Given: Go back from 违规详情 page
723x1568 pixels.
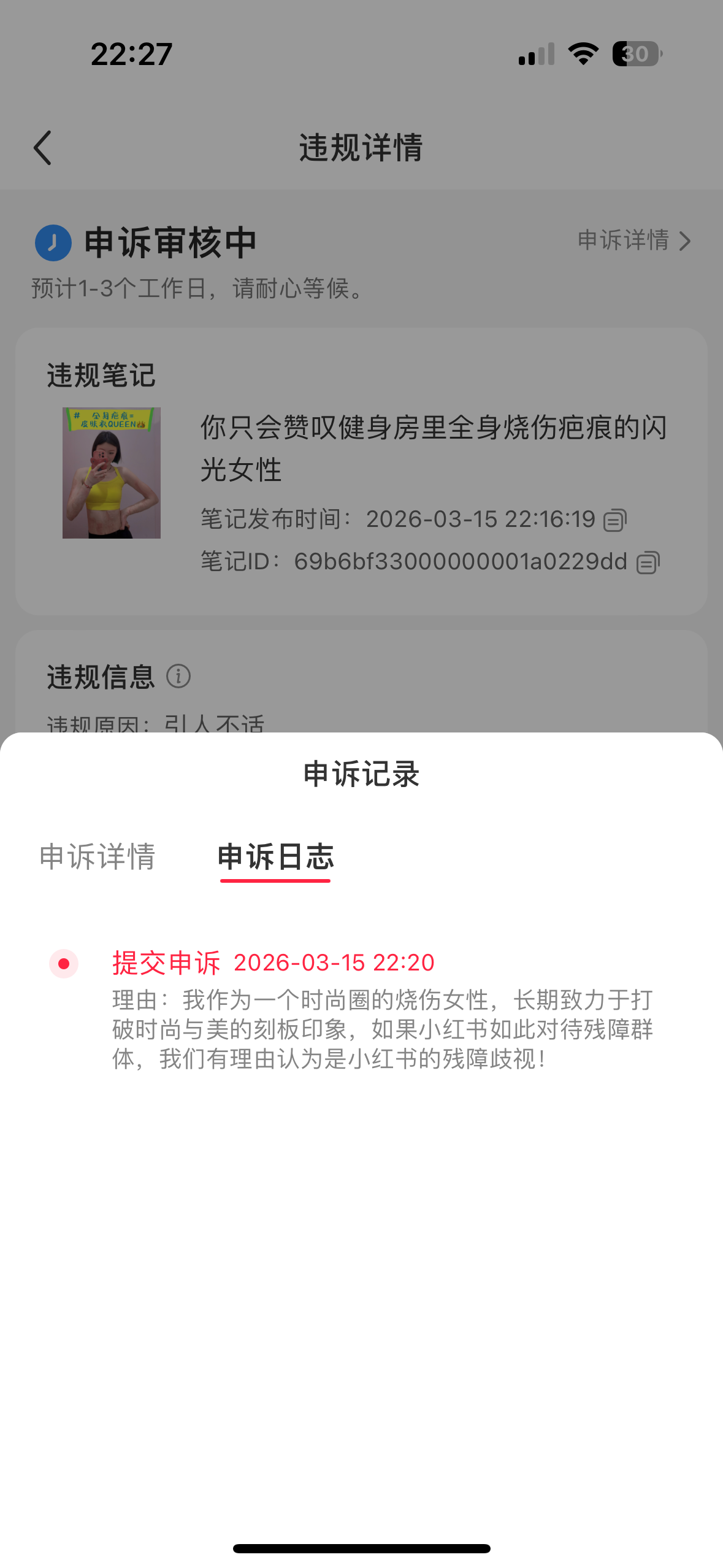Looking at the screenshot, I should 42,148.
